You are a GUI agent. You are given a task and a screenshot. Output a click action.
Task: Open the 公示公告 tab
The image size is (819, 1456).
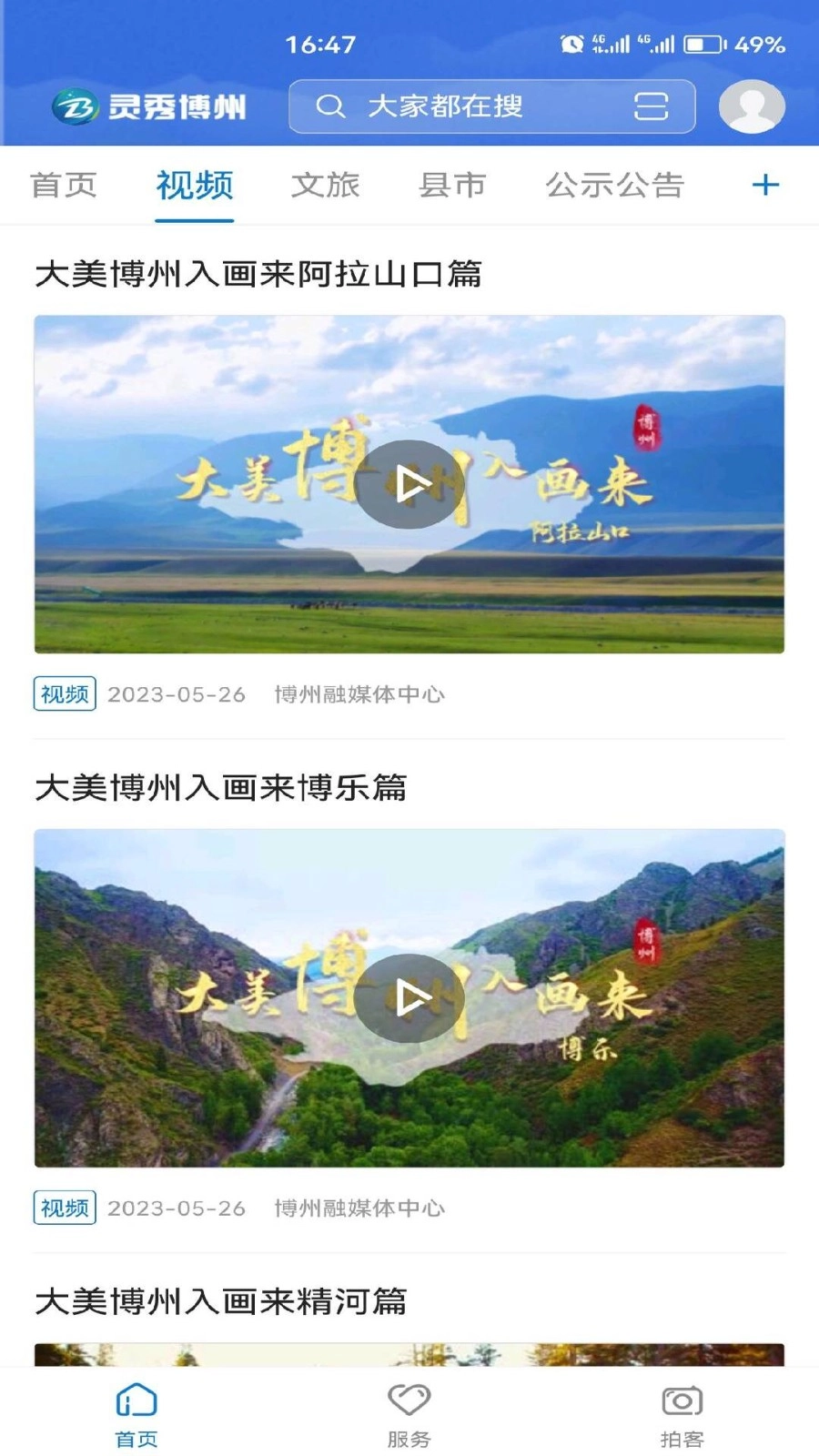[x=614, y=186]
